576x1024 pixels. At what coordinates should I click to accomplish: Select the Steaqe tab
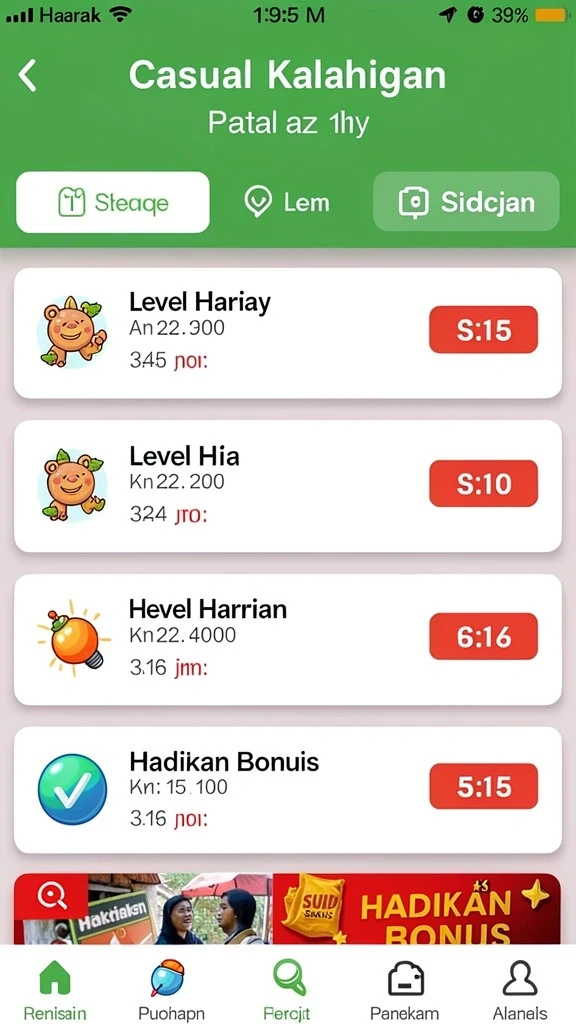[x=113, y=202]
